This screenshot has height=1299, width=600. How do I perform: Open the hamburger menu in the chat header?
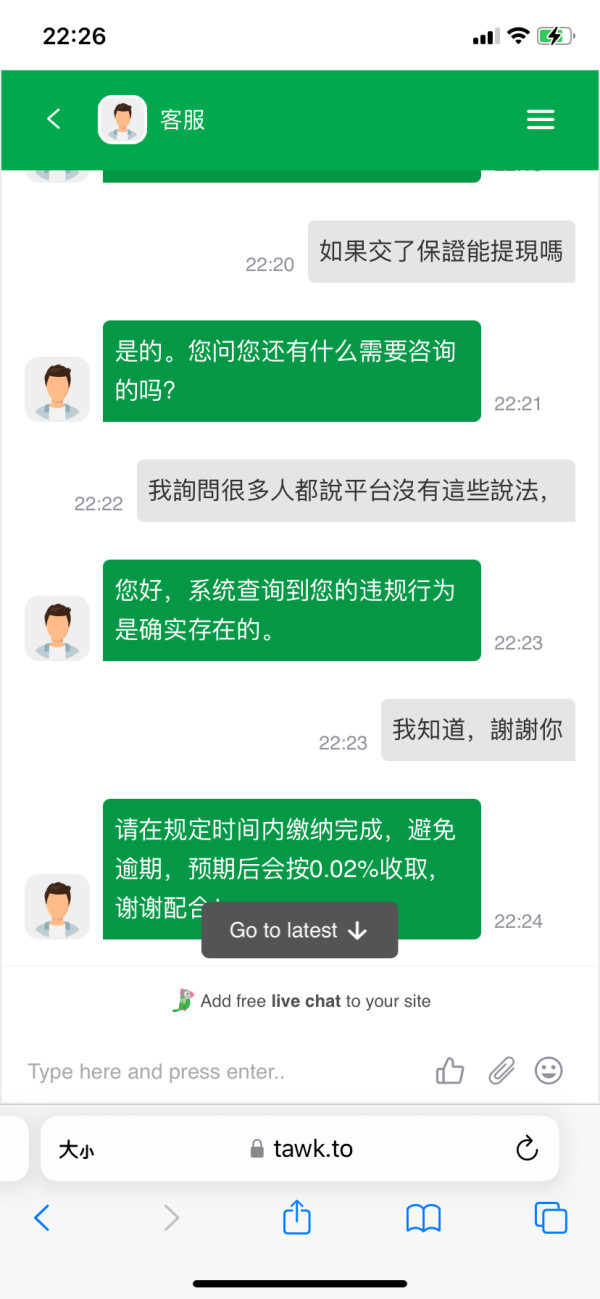pos(540,120)
